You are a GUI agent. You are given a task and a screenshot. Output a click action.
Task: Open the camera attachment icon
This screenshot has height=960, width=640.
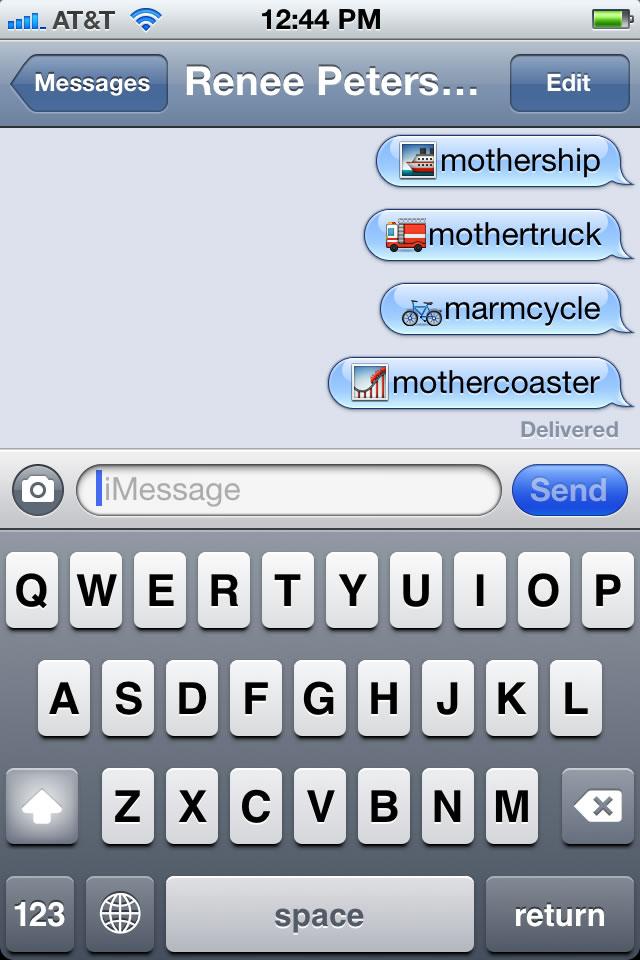coord(38,490)
